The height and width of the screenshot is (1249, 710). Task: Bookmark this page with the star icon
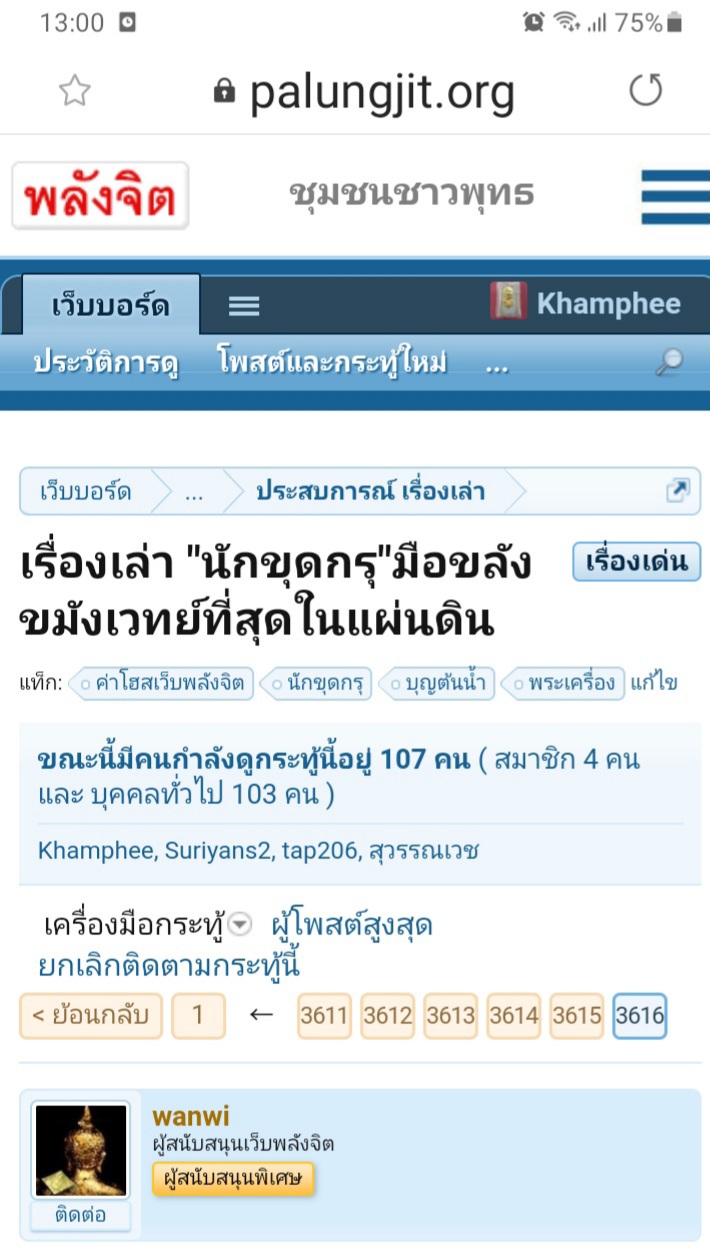(x=75, y=92)
